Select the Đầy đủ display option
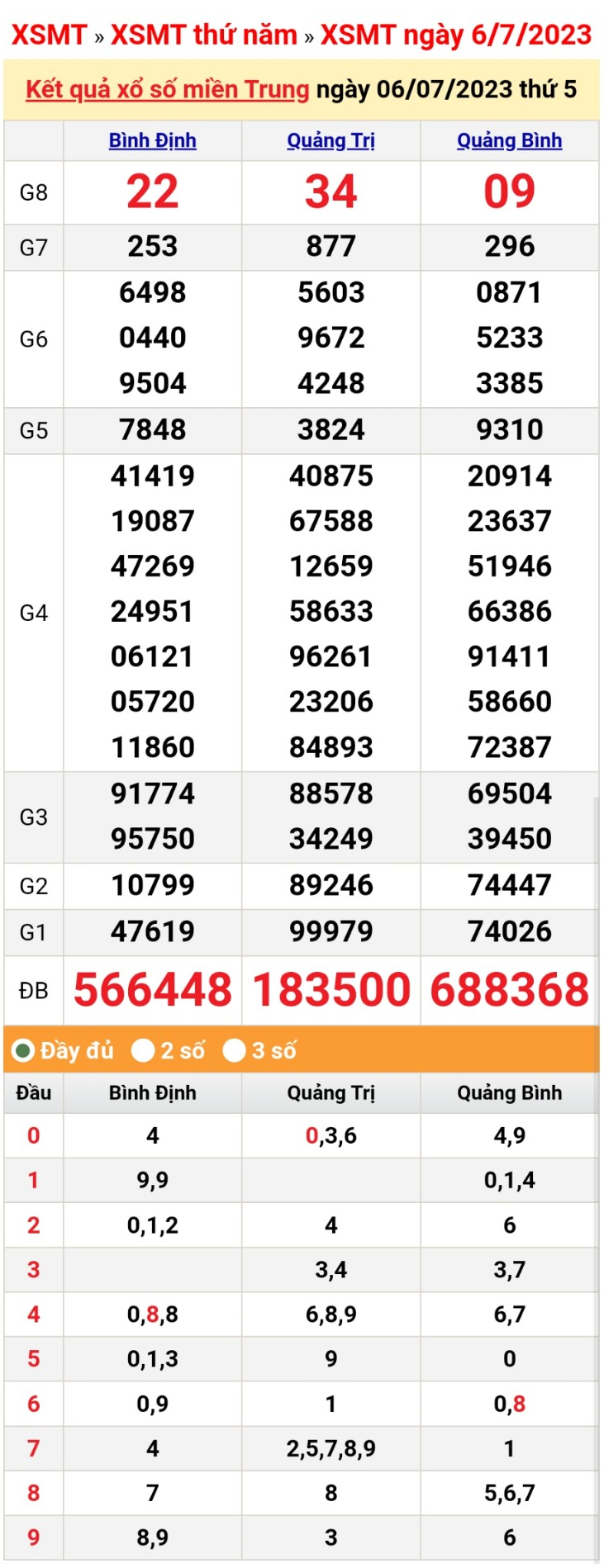The height and width of the screenshot is (1568, 604). coord(23,1051)
